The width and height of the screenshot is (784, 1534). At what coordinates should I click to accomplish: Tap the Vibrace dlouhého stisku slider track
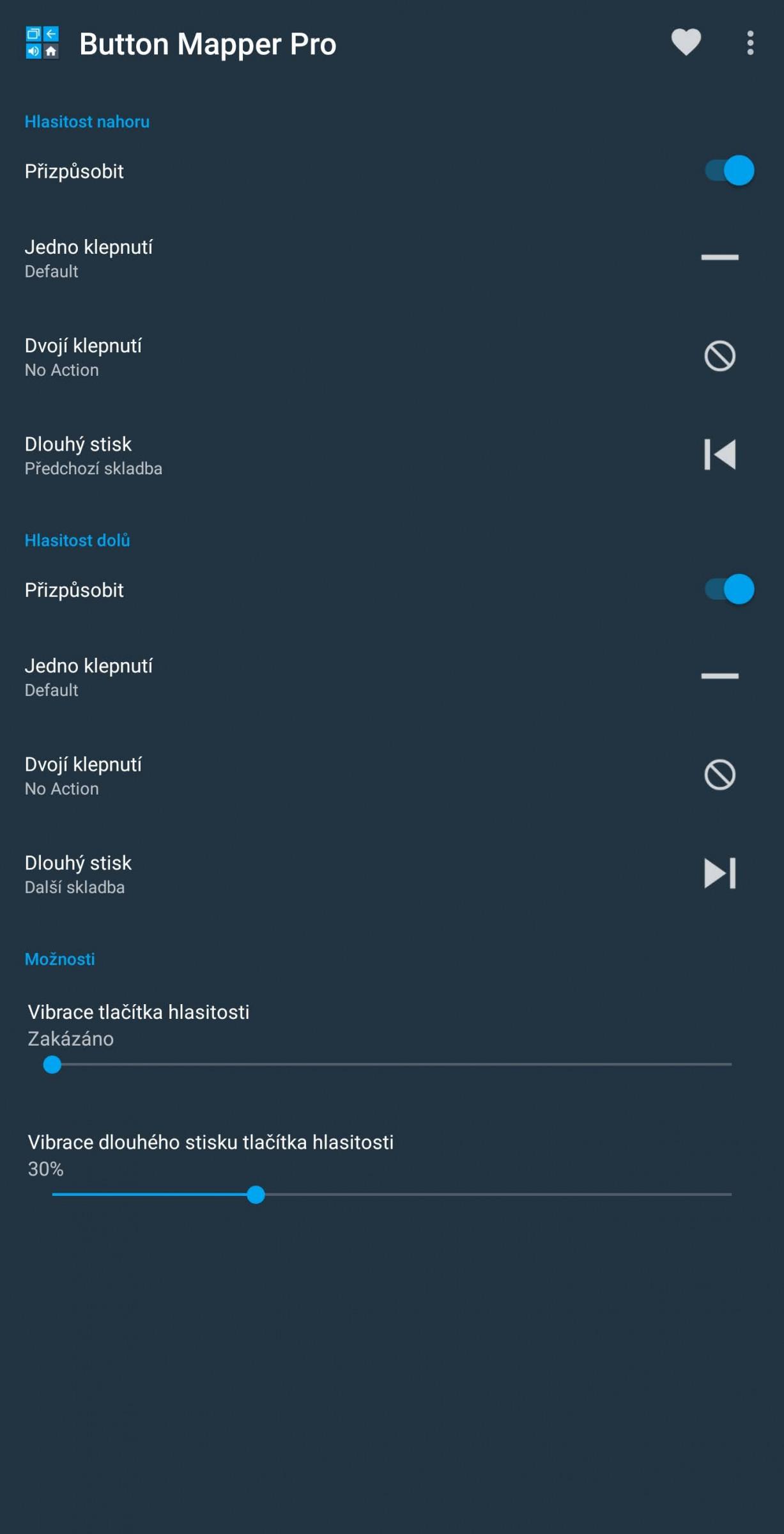pos(392,1194)
